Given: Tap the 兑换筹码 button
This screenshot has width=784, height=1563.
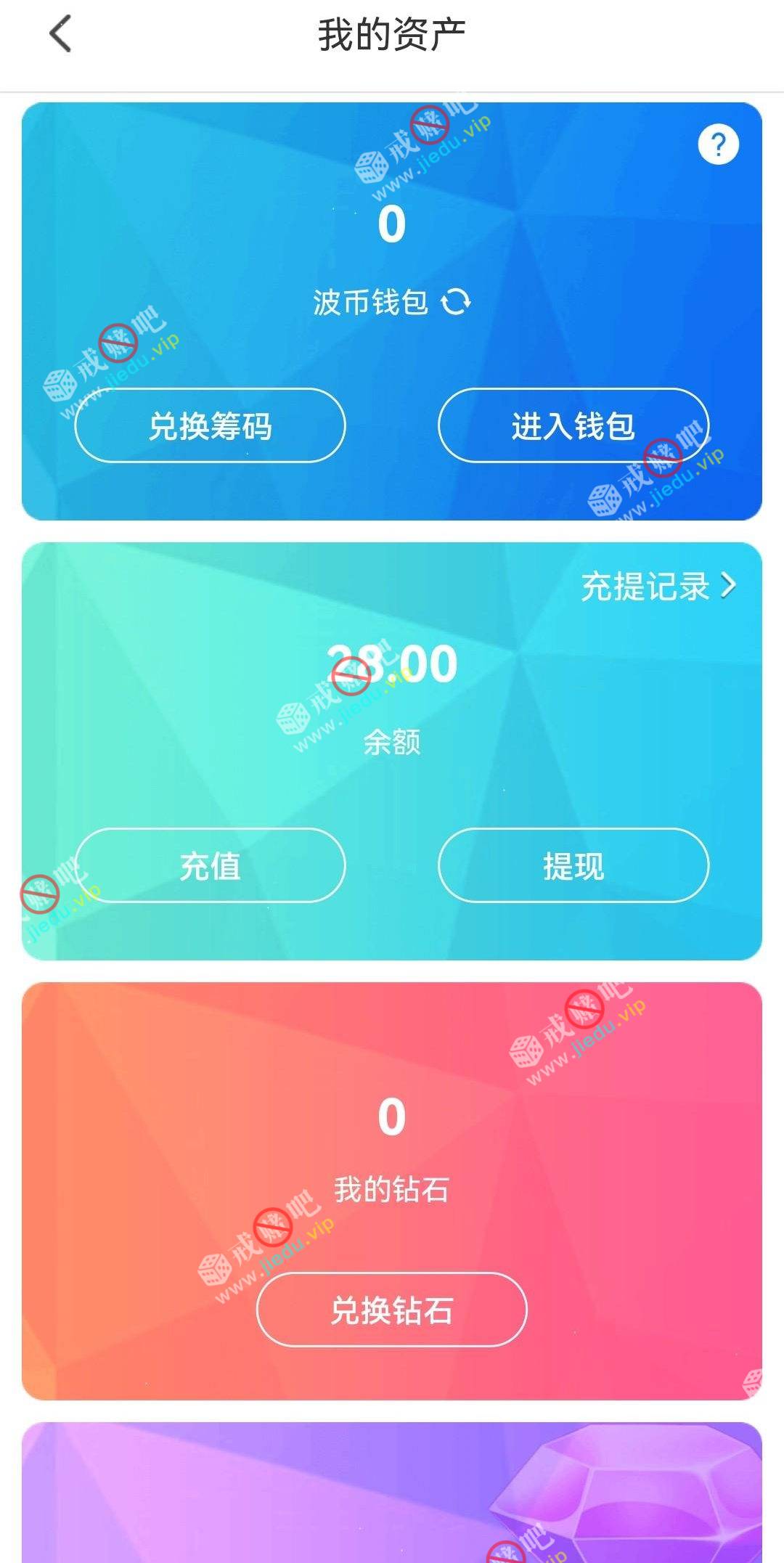Looking at the screenshot, I should tap(210, 425).
